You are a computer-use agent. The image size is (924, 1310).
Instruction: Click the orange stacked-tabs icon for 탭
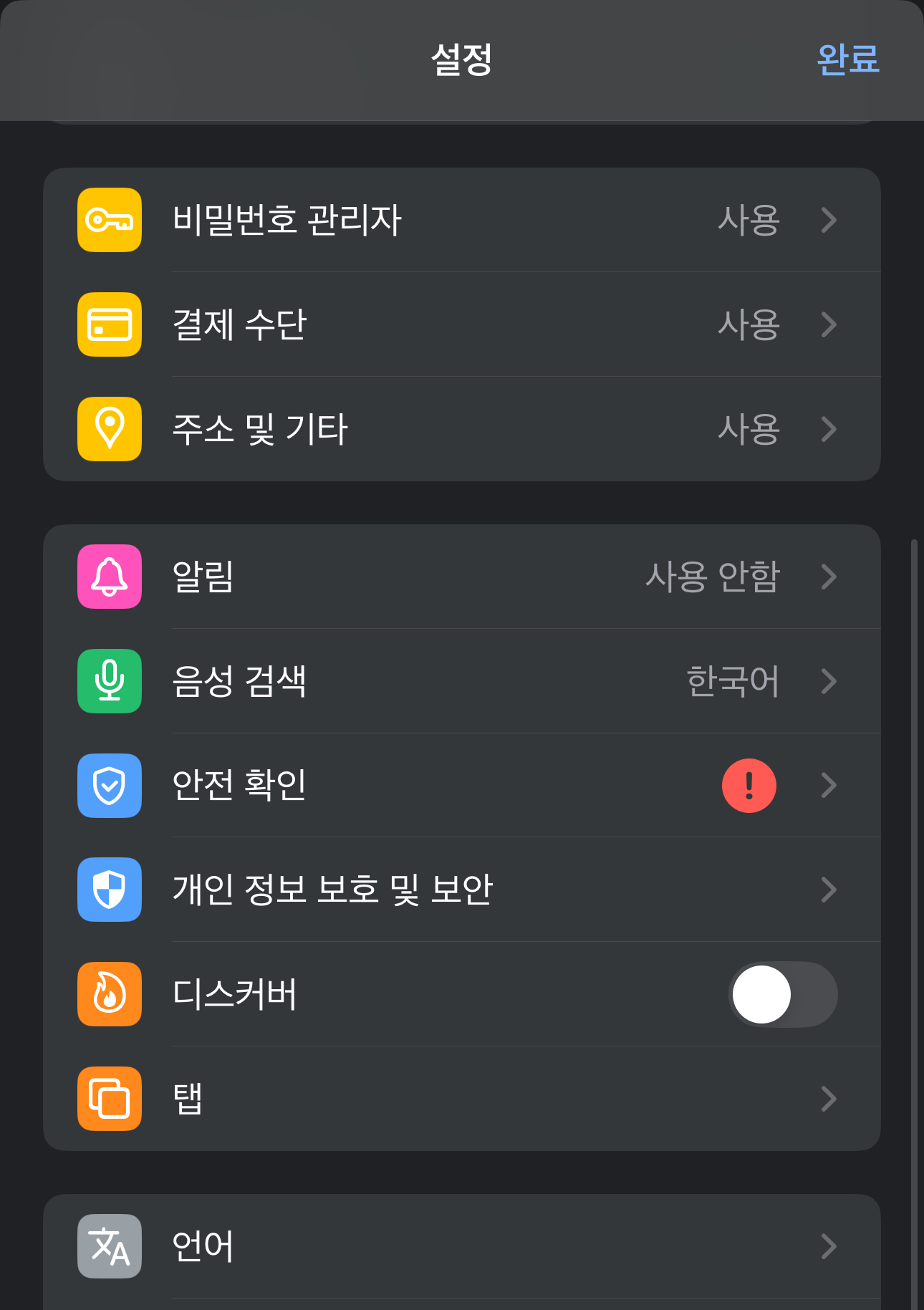tap(109, 1098)
